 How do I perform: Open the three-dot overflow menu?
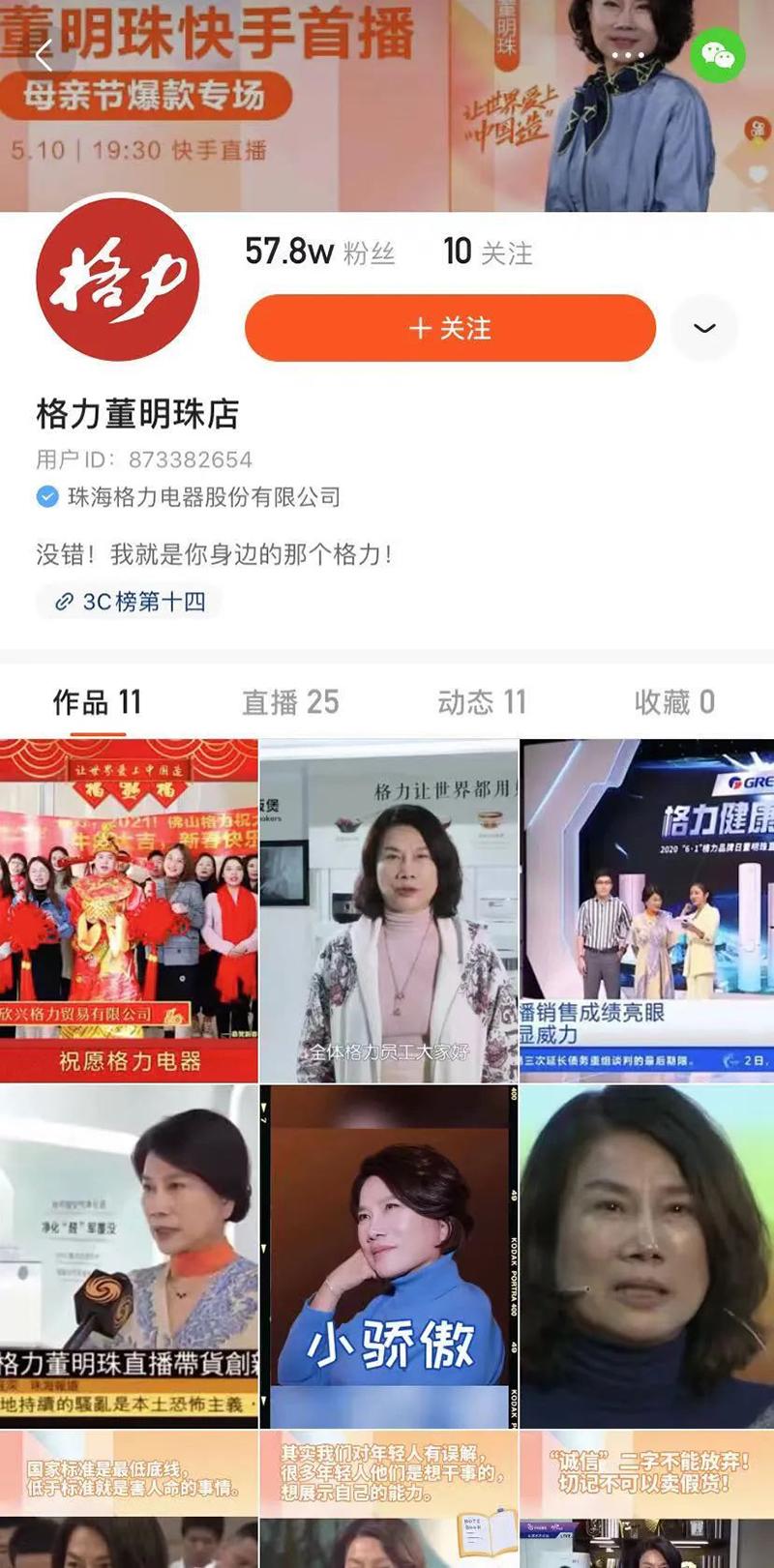coord(628,55)
